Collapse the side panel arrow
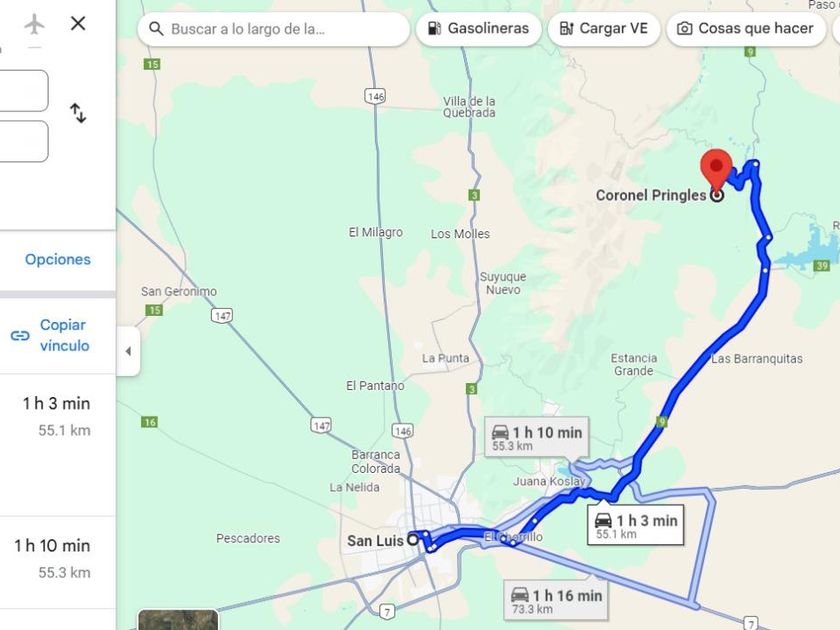The image size is (840, 630). pyautogui.click(x=128, y=351)
